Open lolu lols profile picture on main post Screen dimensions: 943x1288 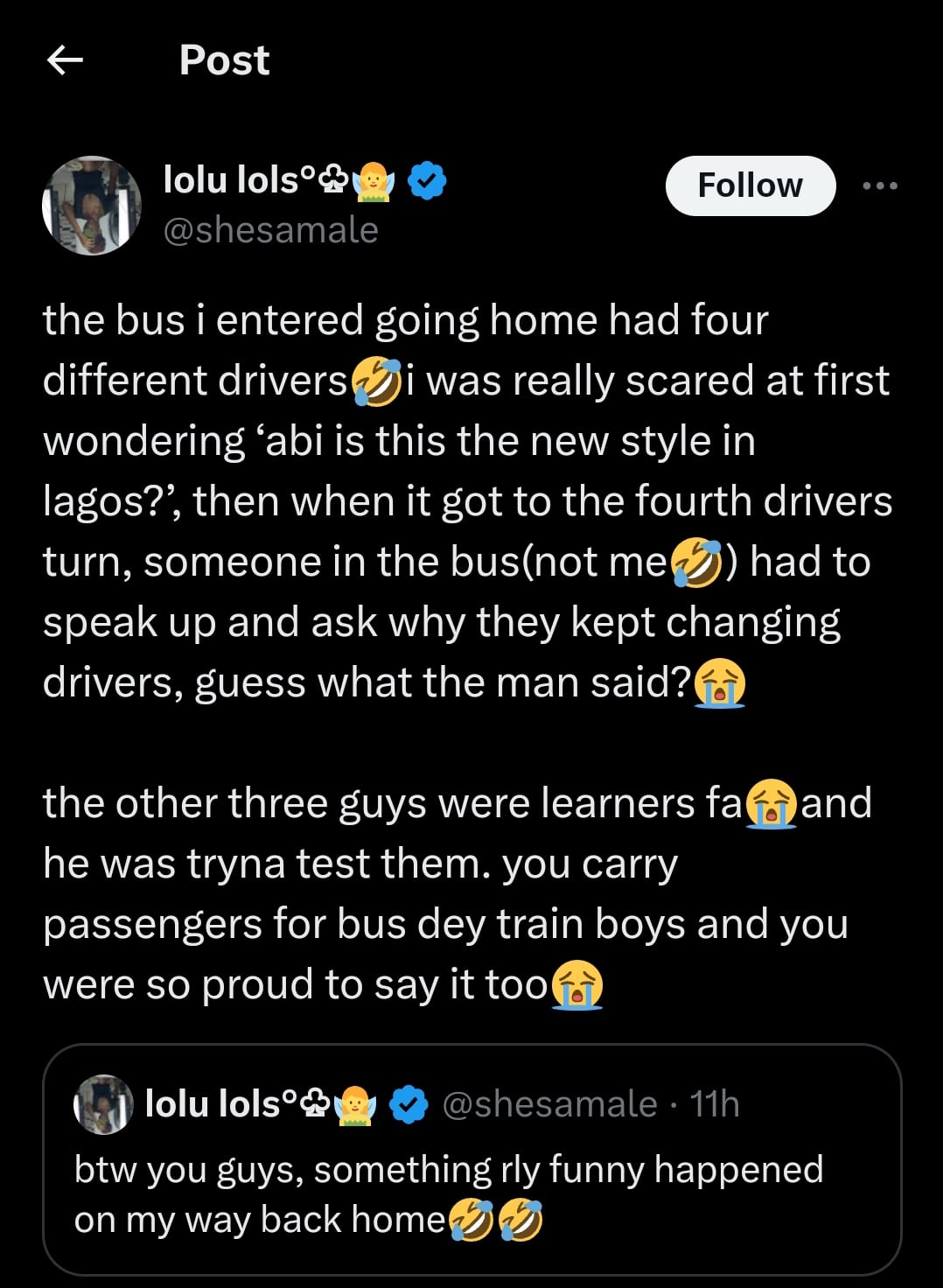pyautogui.click(x=92, y=206)
